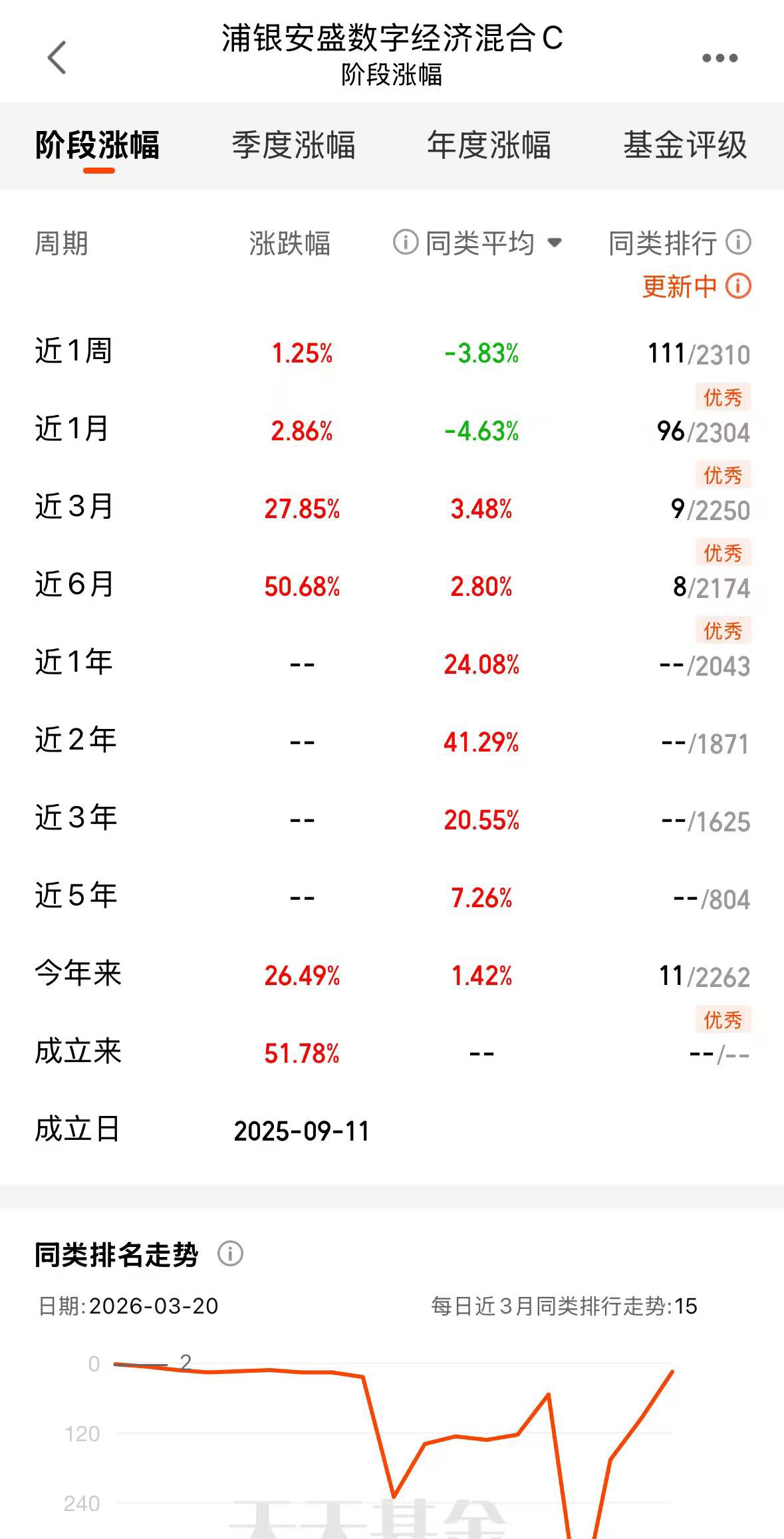
Task: Open the three-dot overflow menu
Action: (720, 58)
